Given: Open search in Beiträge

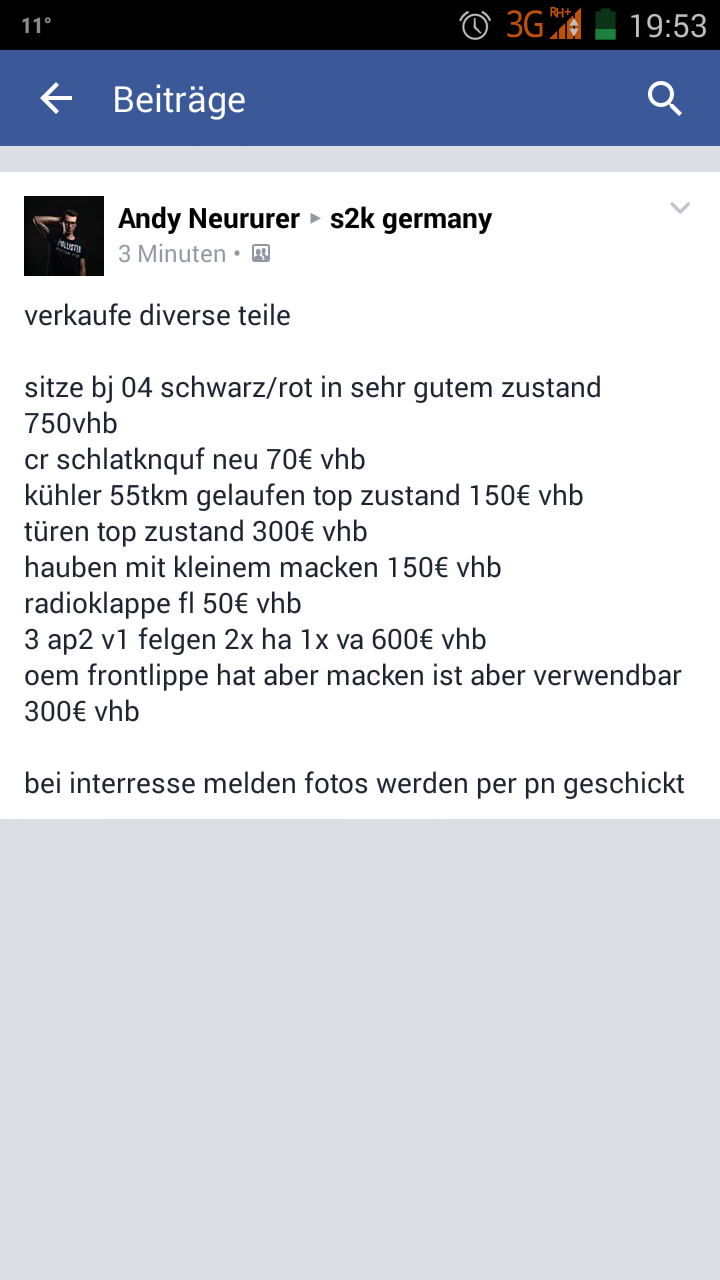Looking at the screenshot, I should (x=664, y=98).
